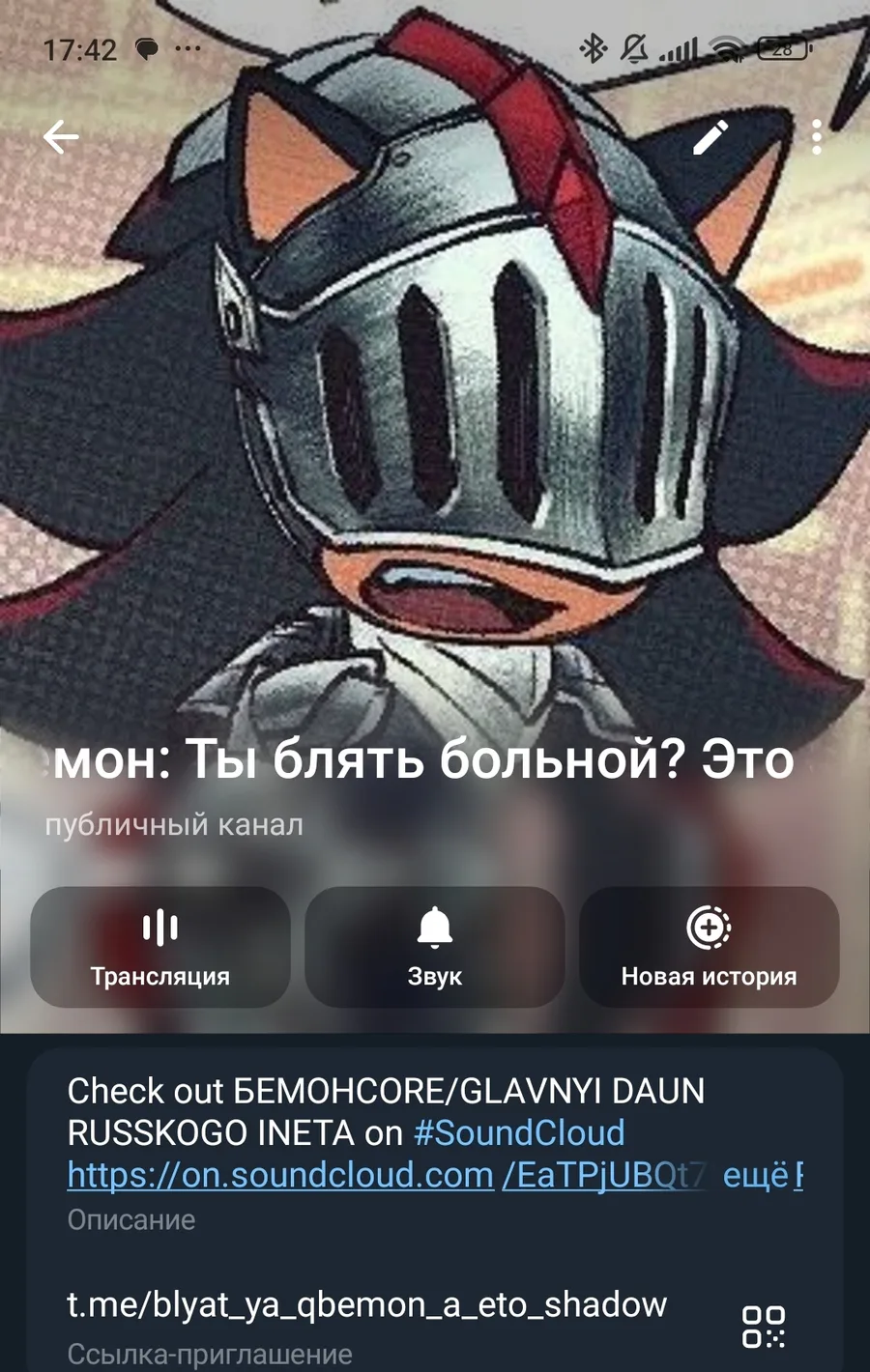Image resolution: width=870 pixels, height=1372 pixels.
Task: Expand the description with ещё
Action: pyautogui.click(x=755, y=1176)
